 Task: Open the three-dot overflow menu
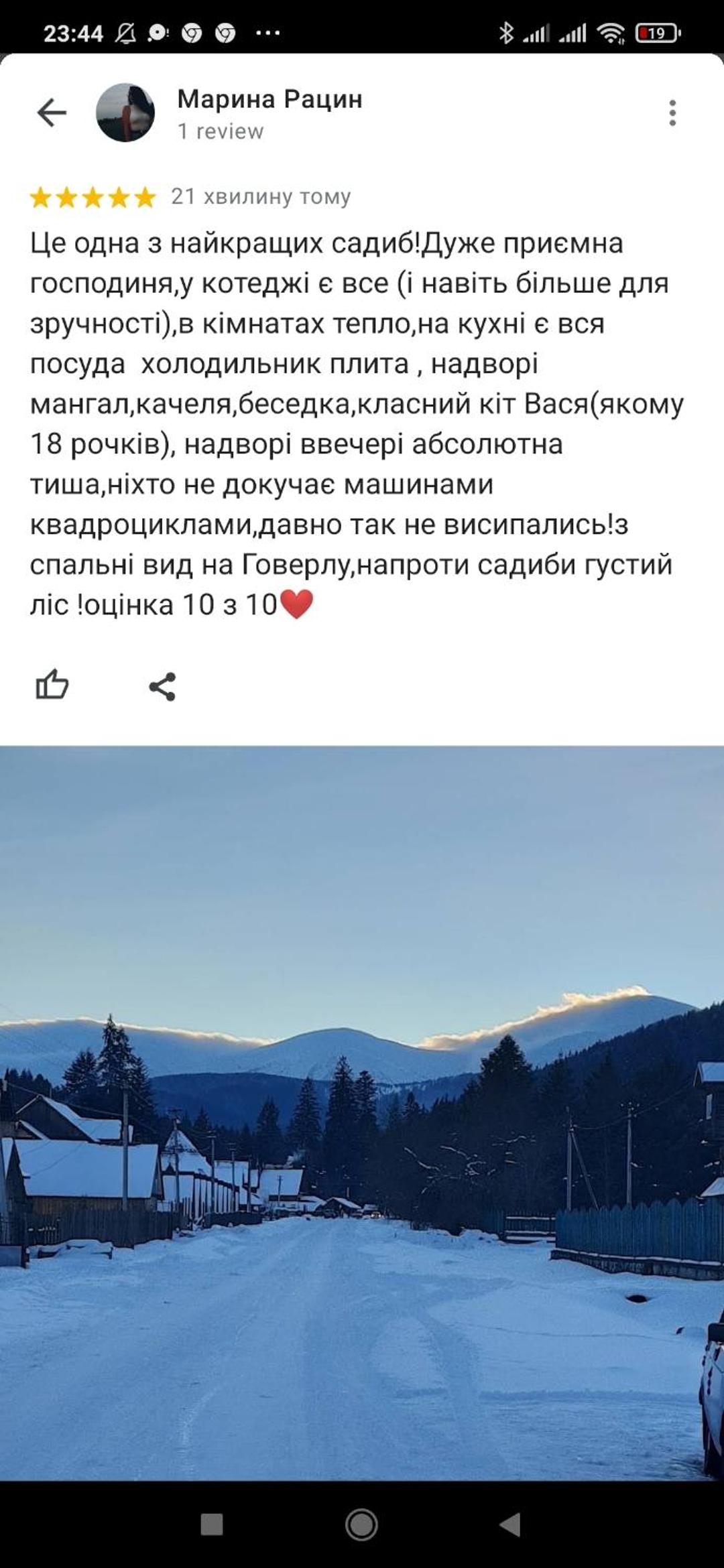(672, 113)
